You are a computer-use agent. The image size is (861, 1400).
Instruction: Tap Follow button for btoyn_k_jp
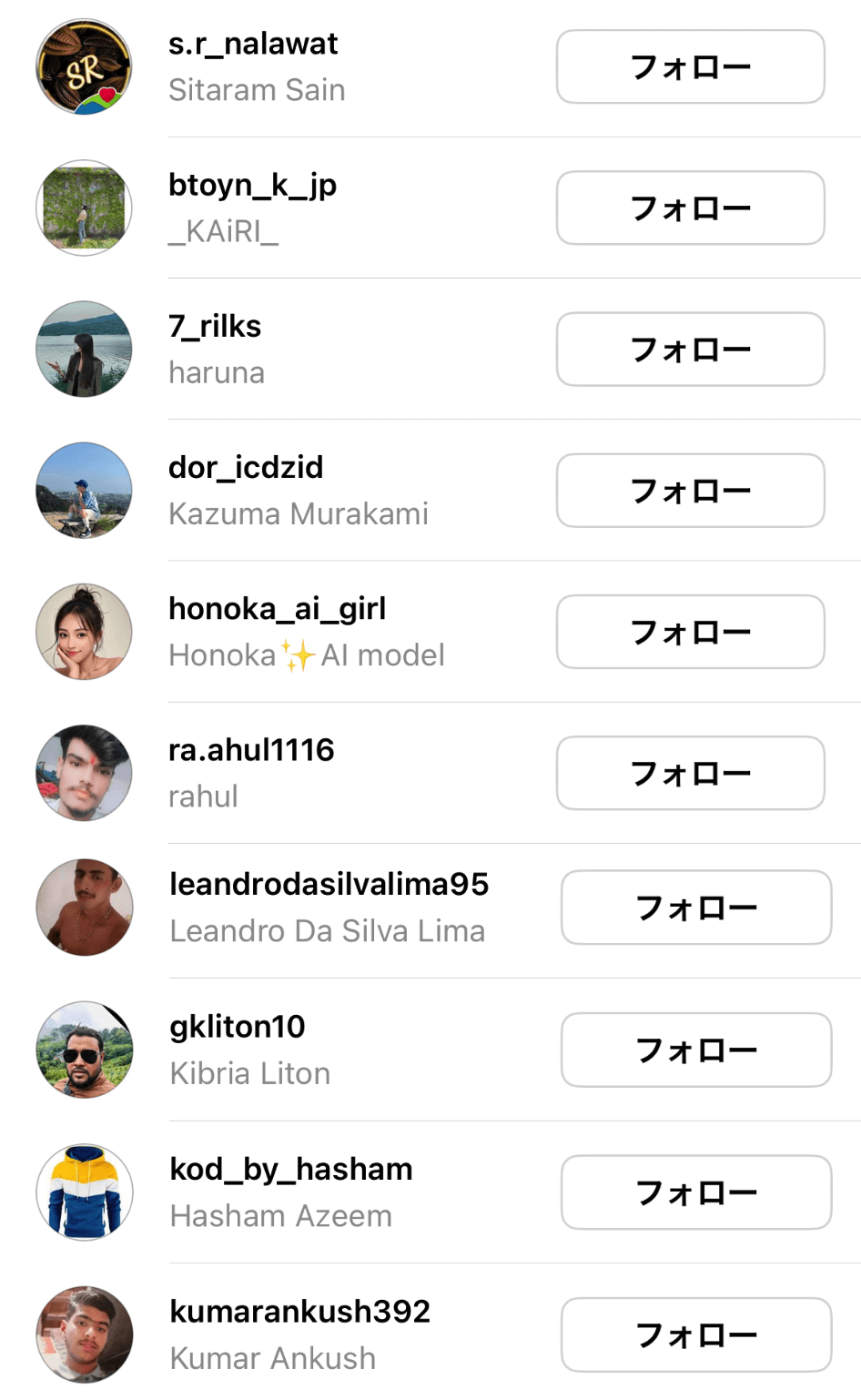coord(690,208)
